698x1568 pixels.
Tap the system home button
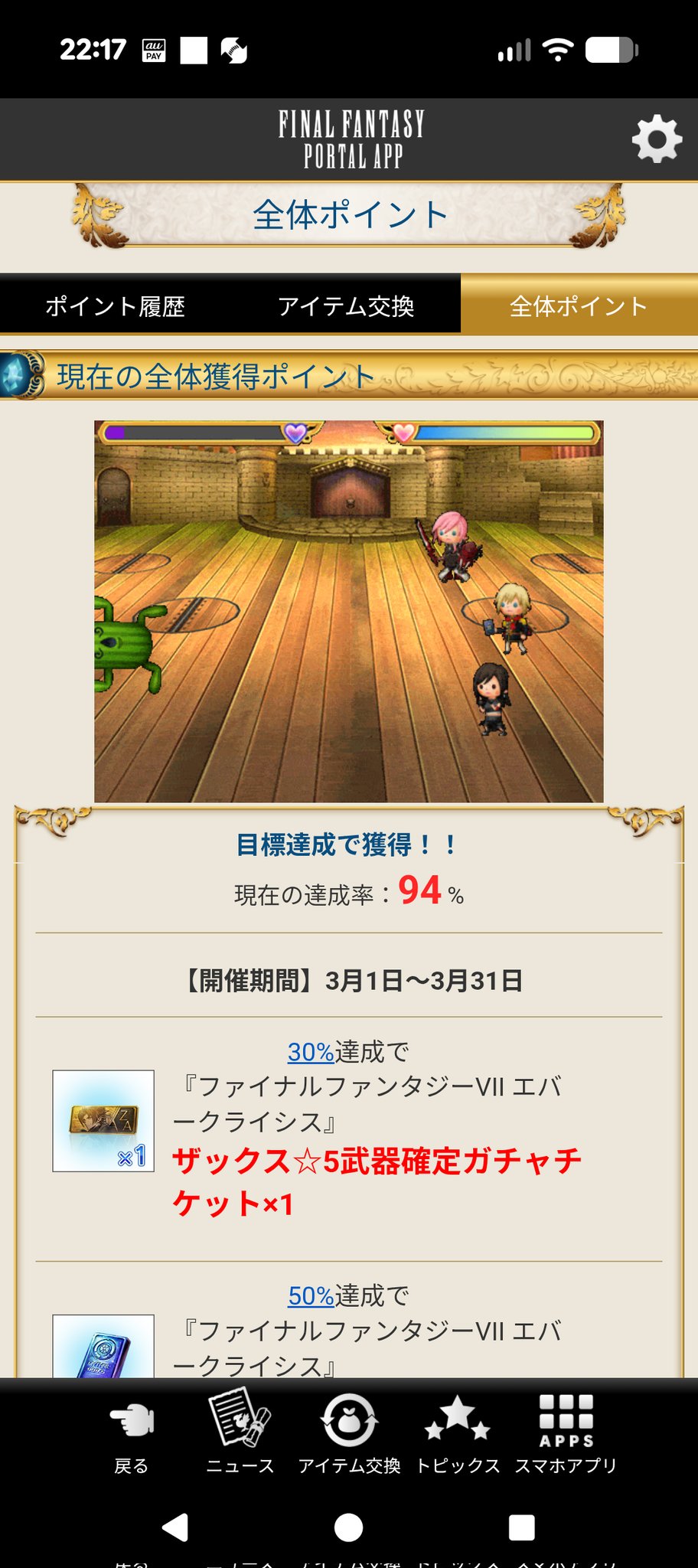click(349, 1527)
